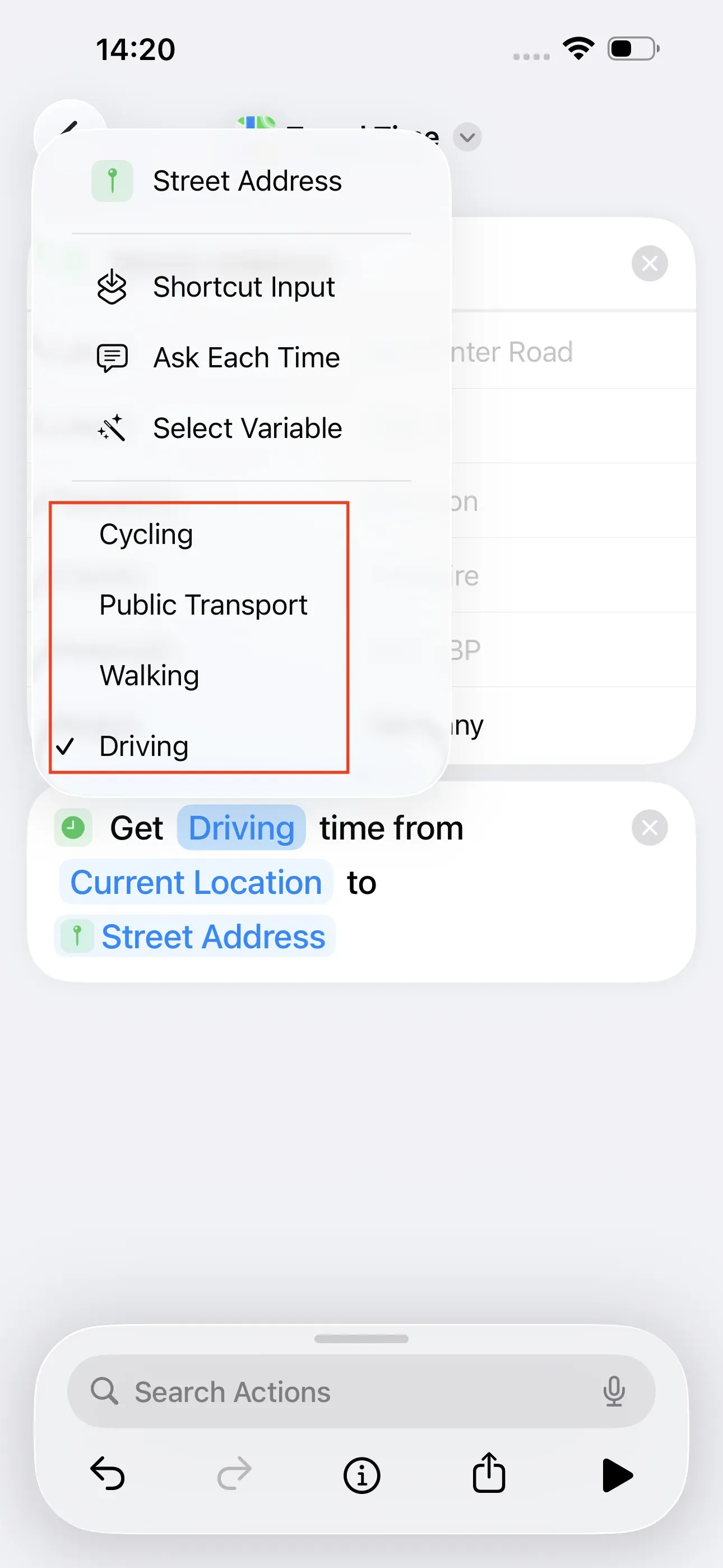
Task: Tap the info icon in the bottom toolbar
Action: tap(361, 1475)
